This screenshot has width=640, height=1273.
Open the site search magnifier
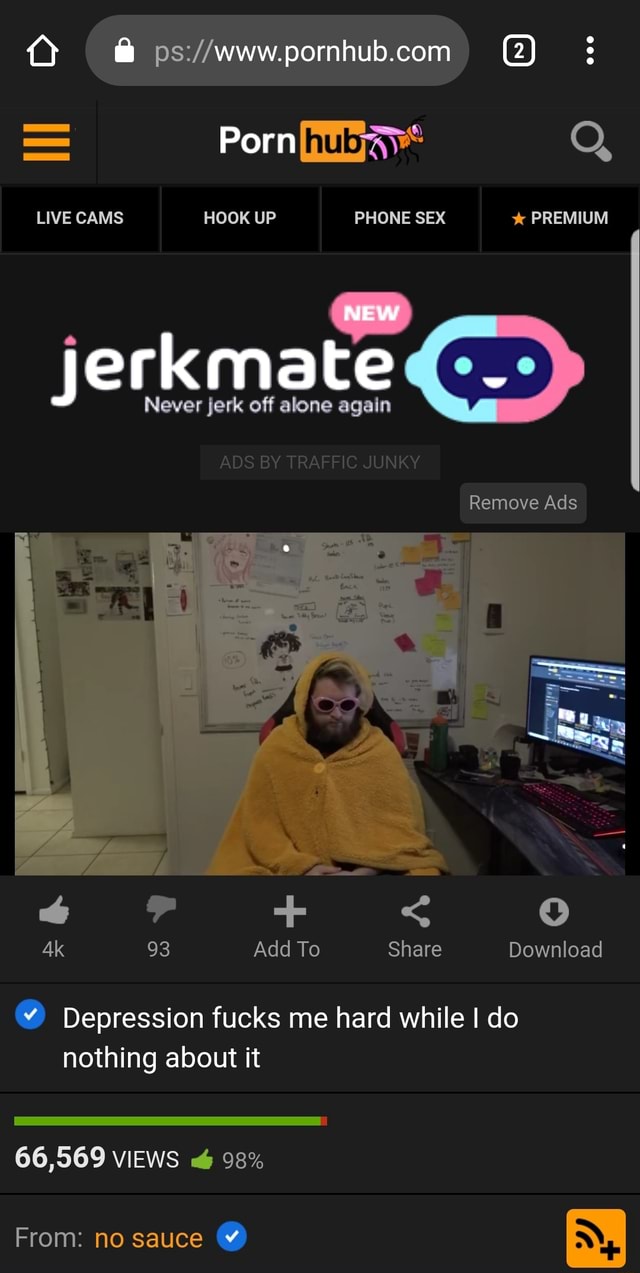coord(590,141)
